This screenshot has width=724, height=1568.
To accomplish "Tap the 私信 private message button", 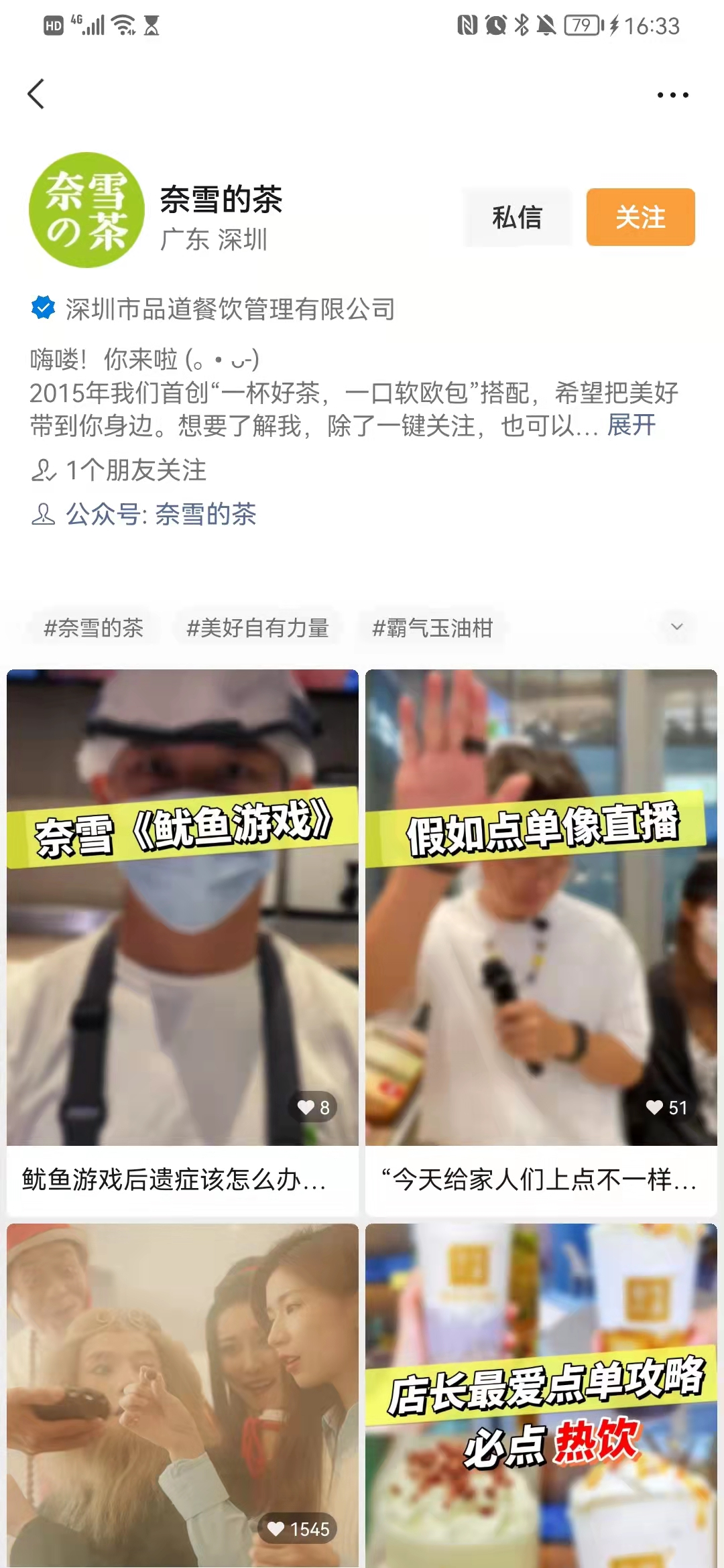I will (517, 217).
